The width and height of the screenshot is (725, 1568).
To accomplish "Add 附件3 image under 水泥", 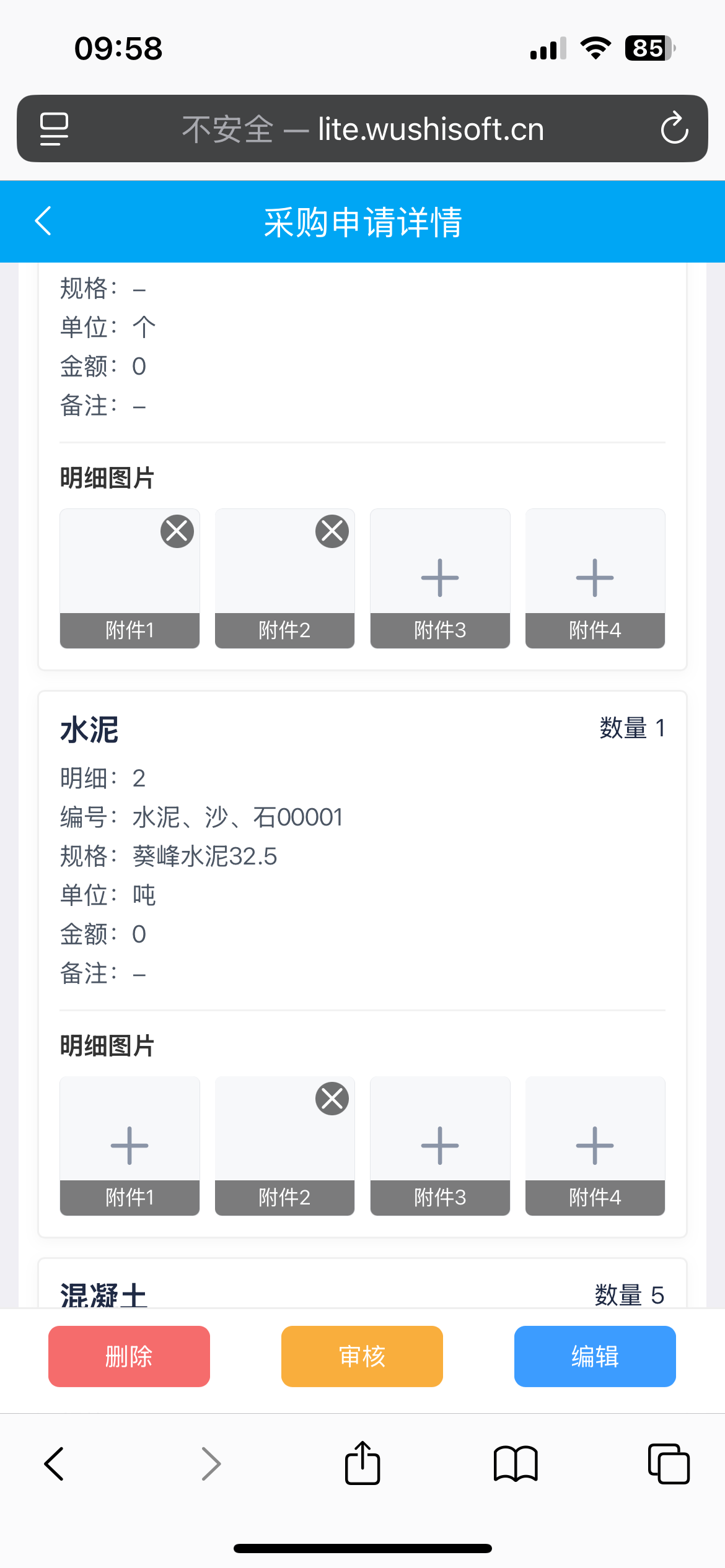I will pos(440,1146).
